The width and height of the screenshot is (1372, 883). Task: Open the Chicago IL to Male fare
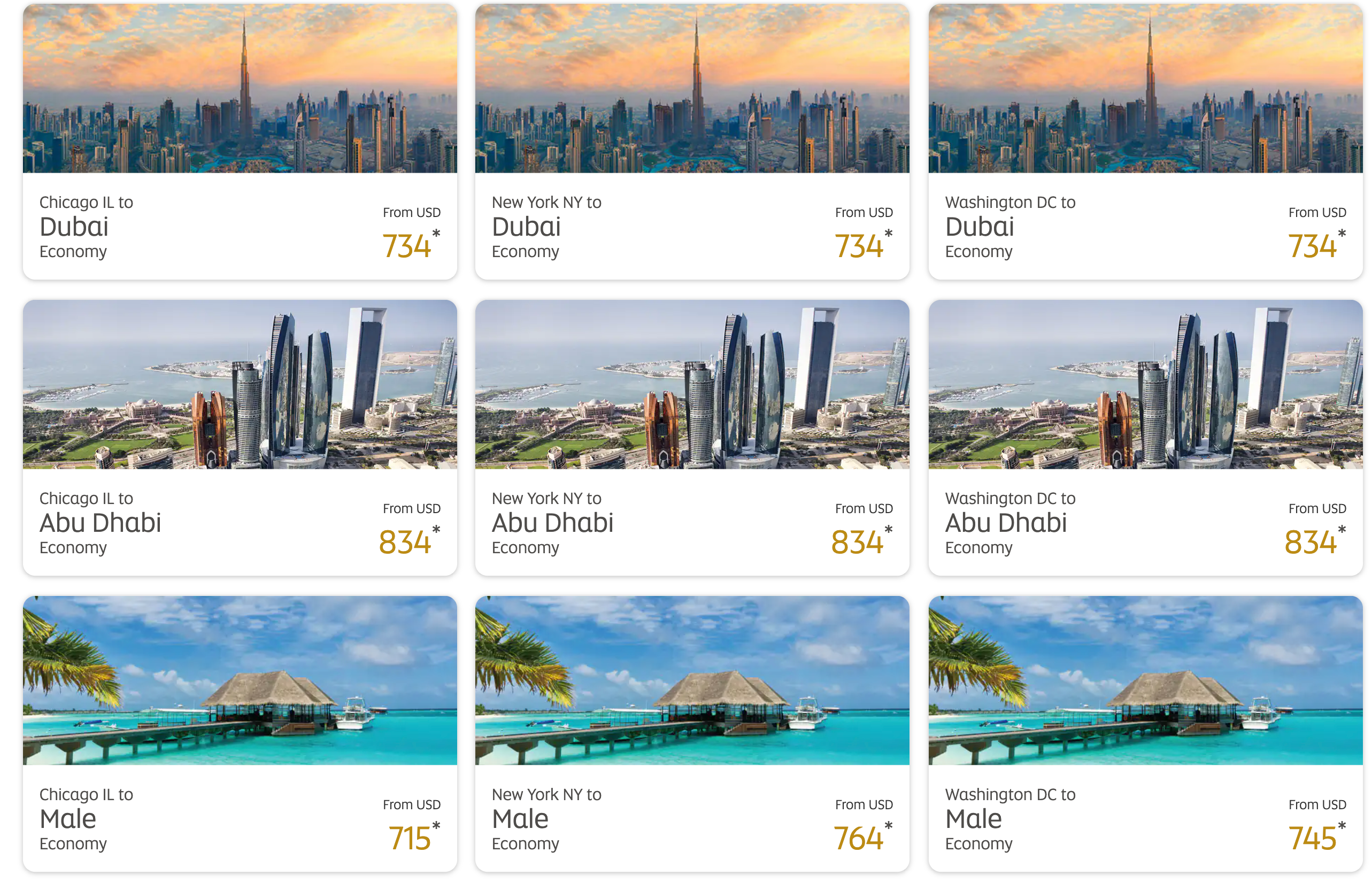coord(240,733)
